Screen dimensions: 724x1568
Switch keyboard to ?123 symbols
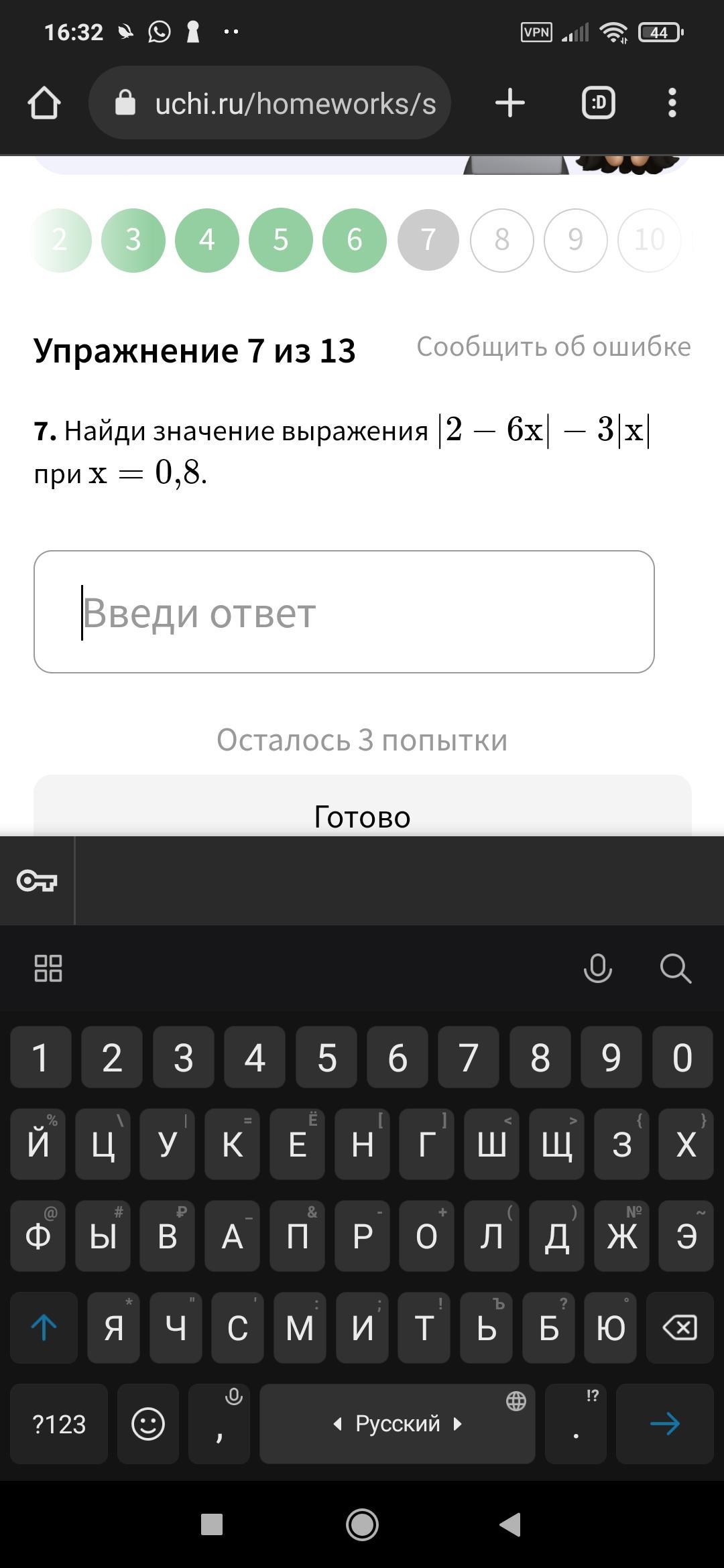pos(59,1424)
